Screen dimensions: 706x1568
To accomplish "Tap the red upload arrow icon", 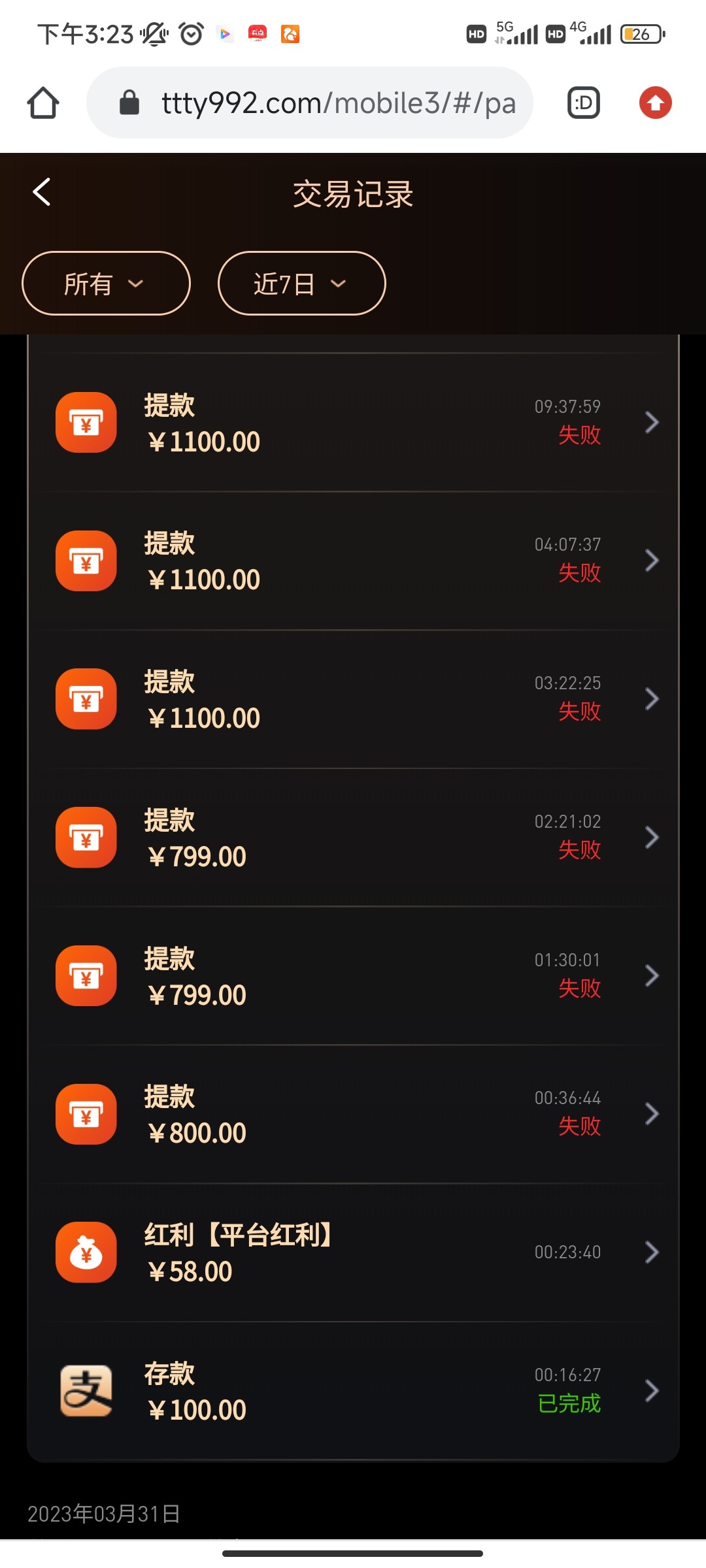I will (x=655, y=103).
